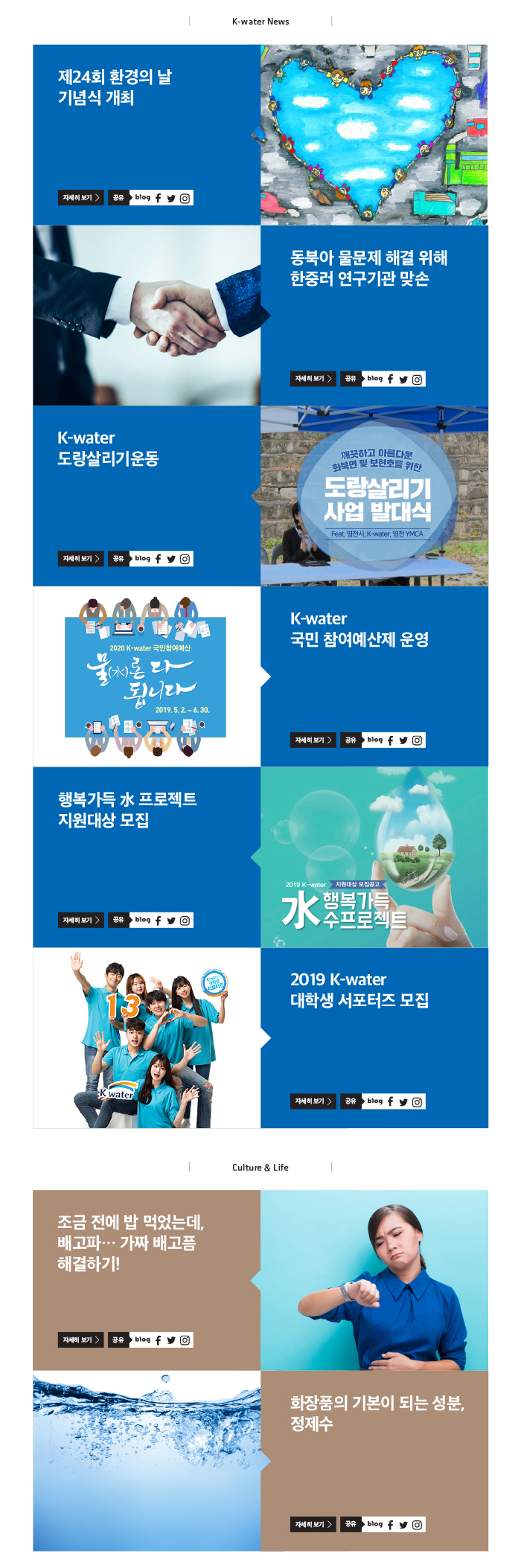Open details for 화장품의 기본 정제수 article
The height and width of the screenshot is (1568, 521).
pos(313,1525)
